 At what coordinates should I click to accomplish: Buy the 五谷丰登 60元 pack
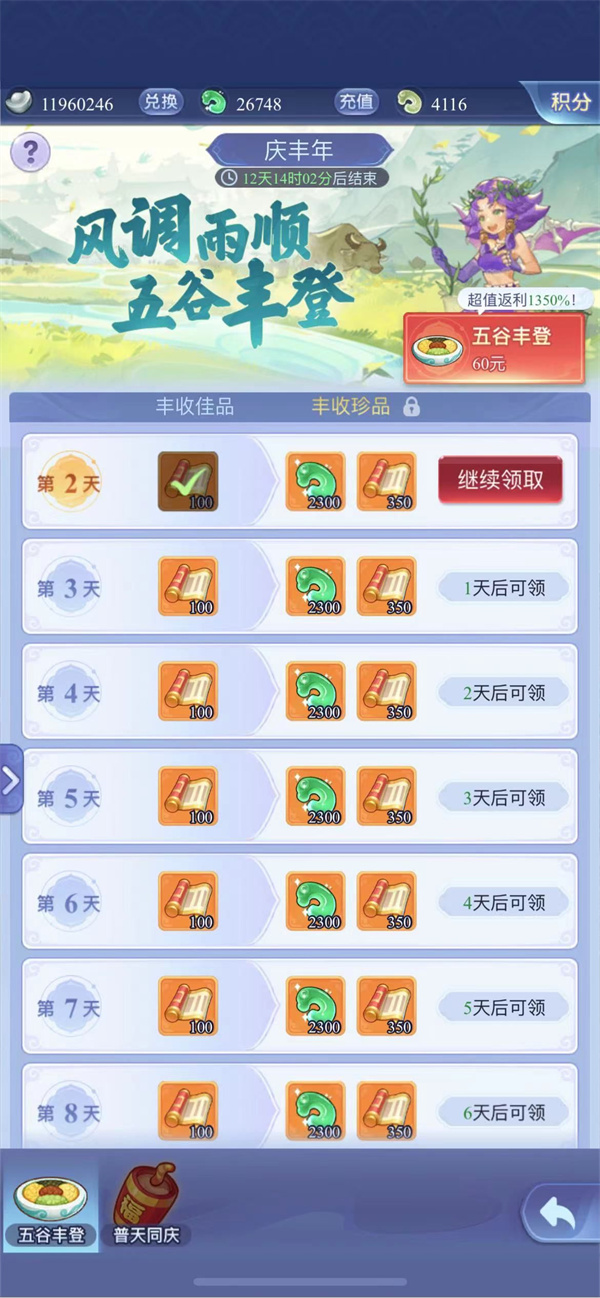click(x=494, y=347)
